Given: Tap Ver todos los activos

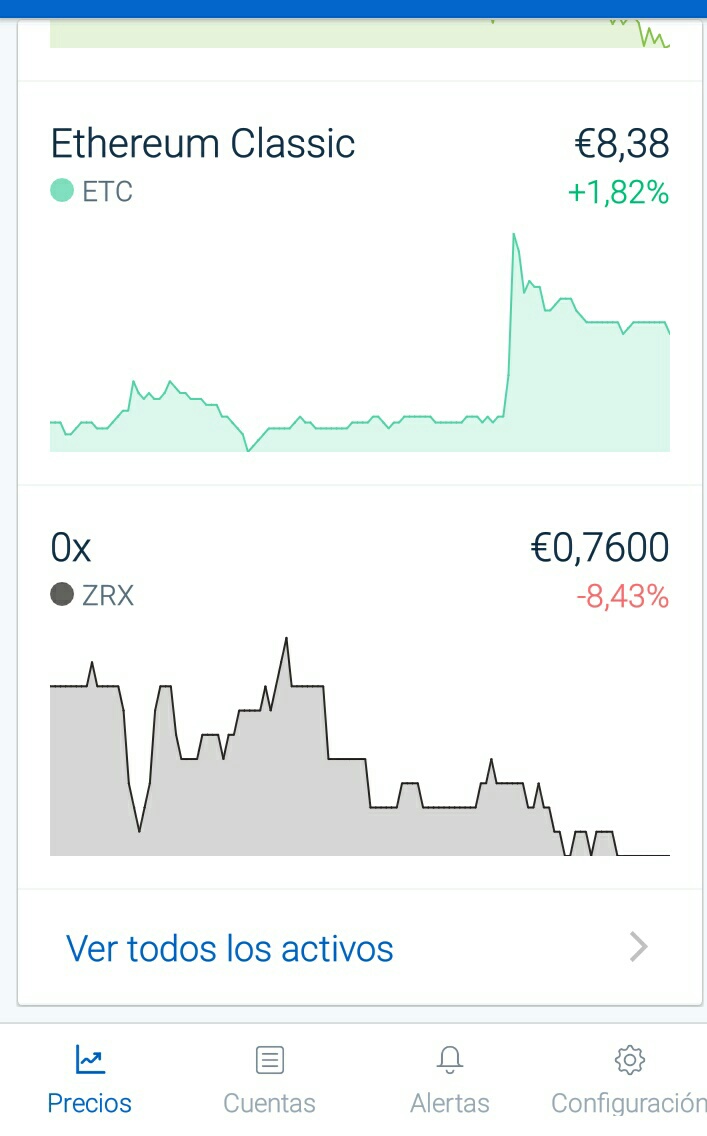Looking at the screenshot, I should pyautogui.click(x=360, y=948).
